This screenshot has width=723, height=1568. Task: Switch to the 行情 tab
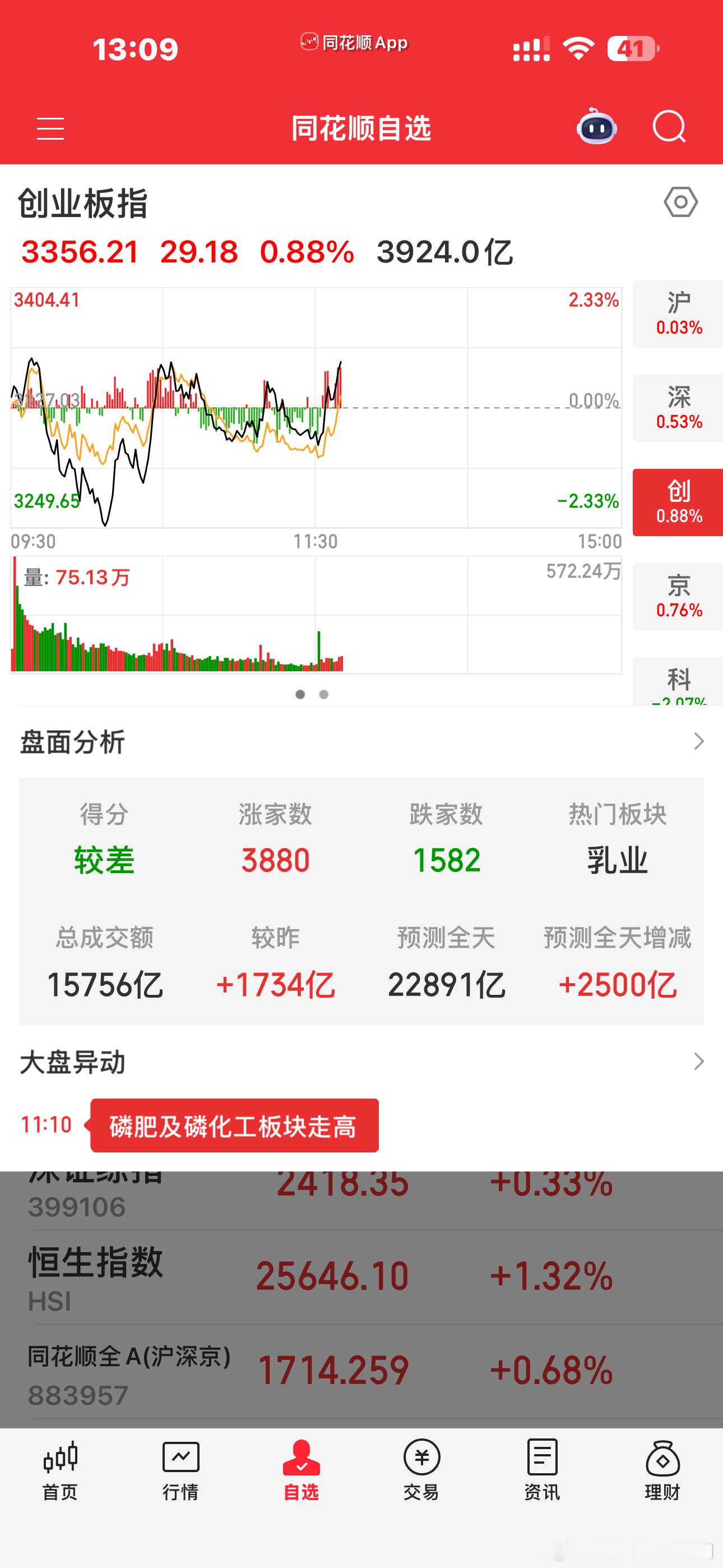point(180,1470)
